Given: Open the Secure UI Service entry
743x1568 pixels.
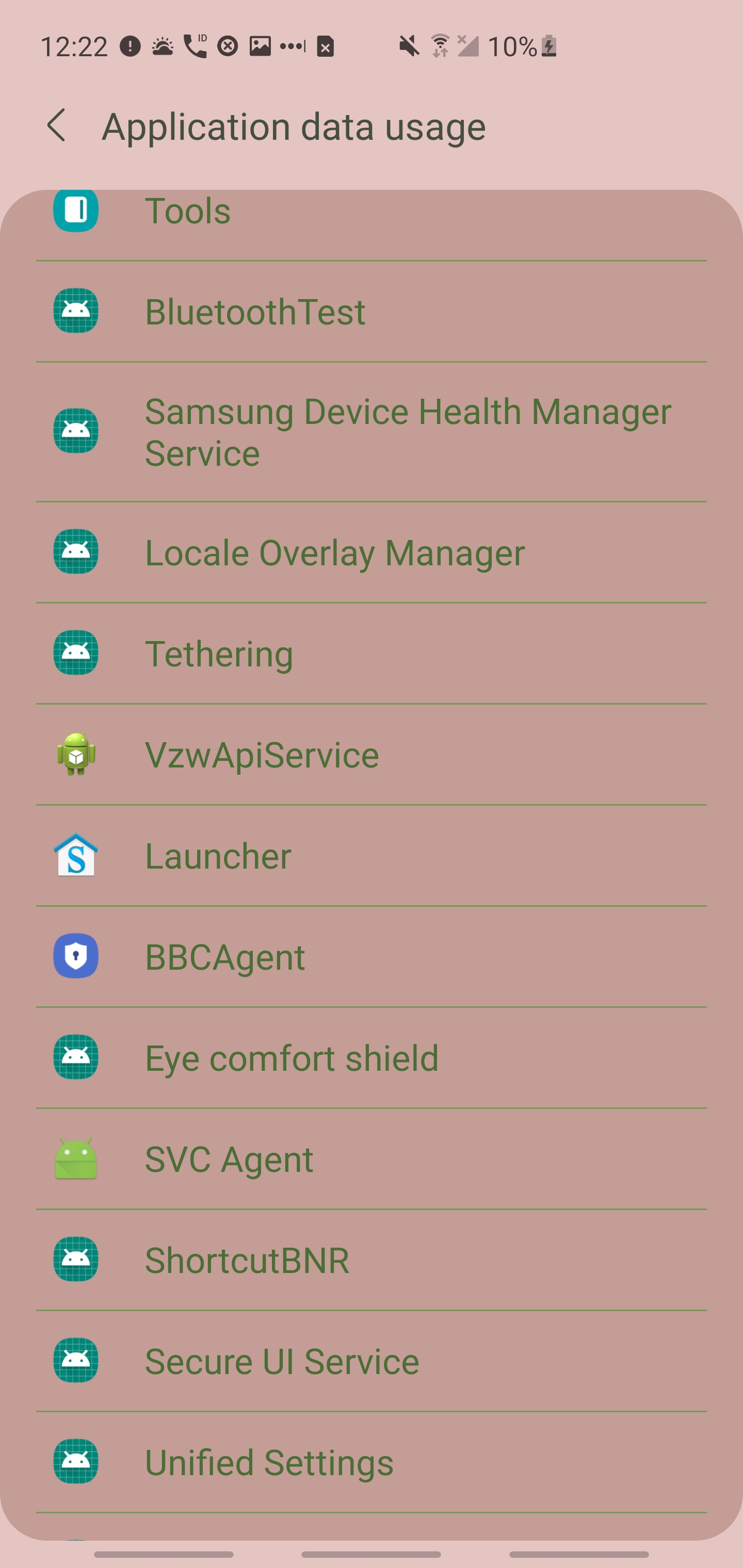Looking at the screenshot, I should click(281, 1361).
